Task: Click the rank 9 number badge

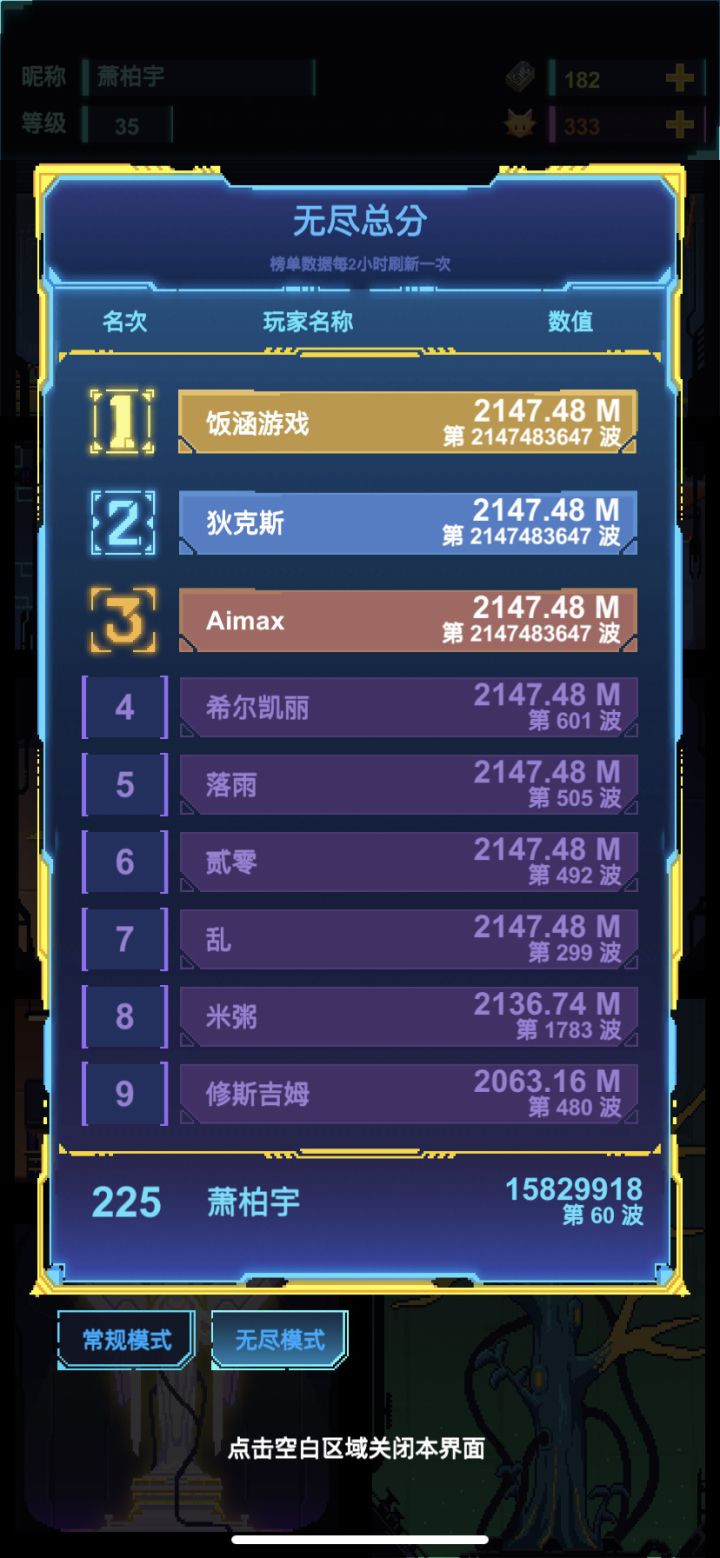Action: click(123, 1094)
